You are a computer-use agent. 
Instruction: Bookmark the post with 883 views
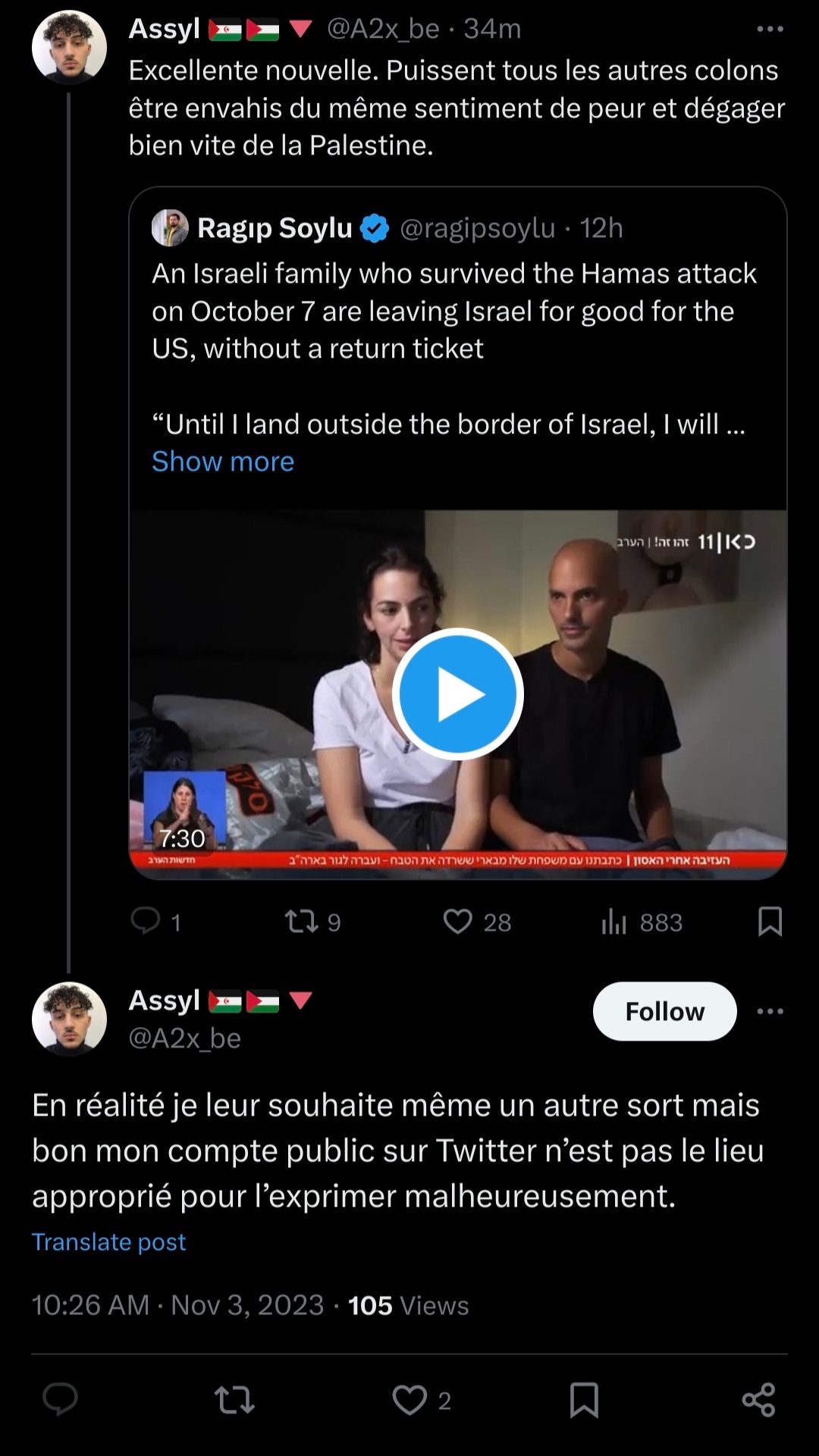coord(770,921)
